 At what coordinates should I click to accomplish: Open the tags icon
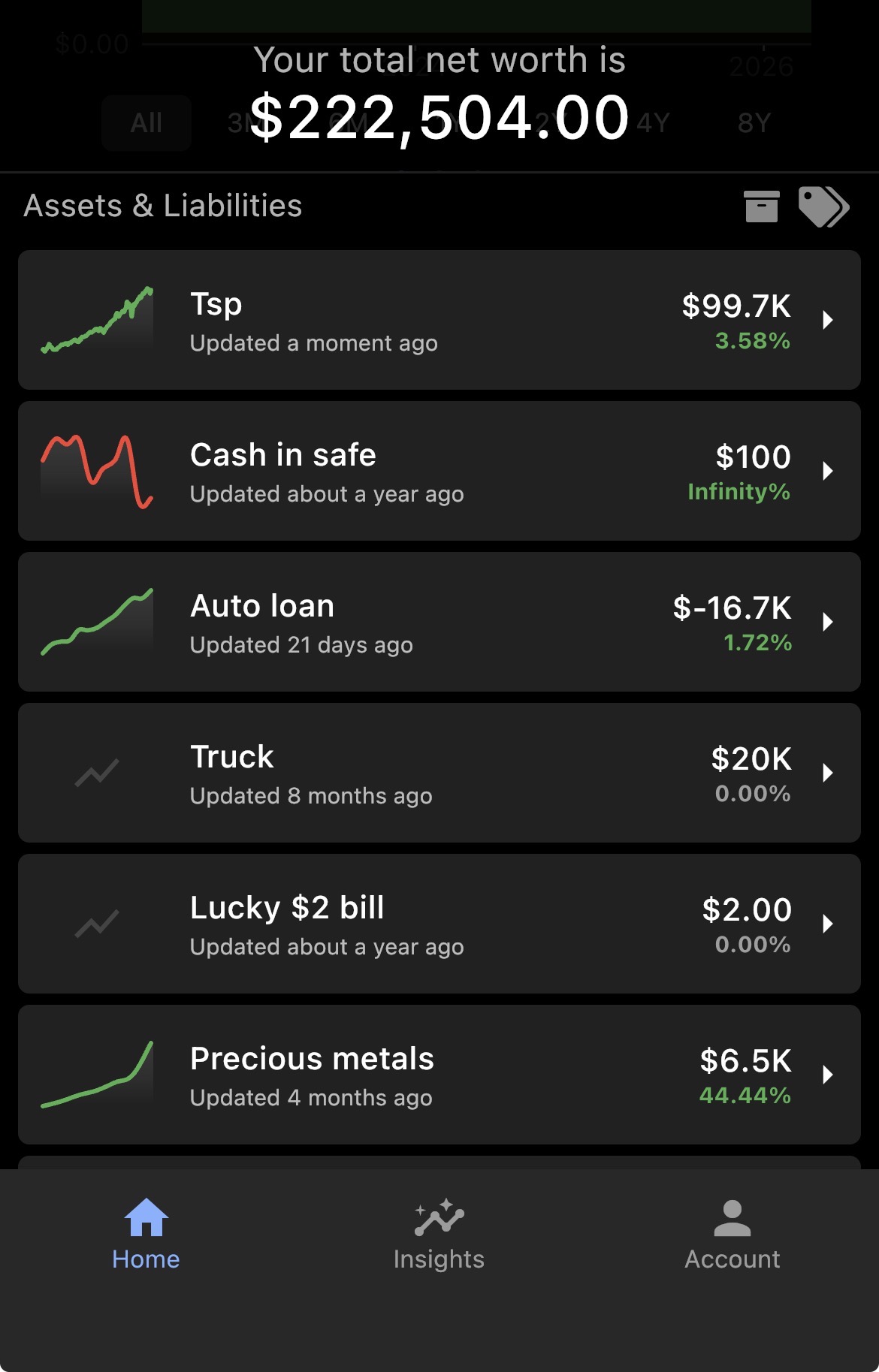pyautogui.click(x=823, y=207)
